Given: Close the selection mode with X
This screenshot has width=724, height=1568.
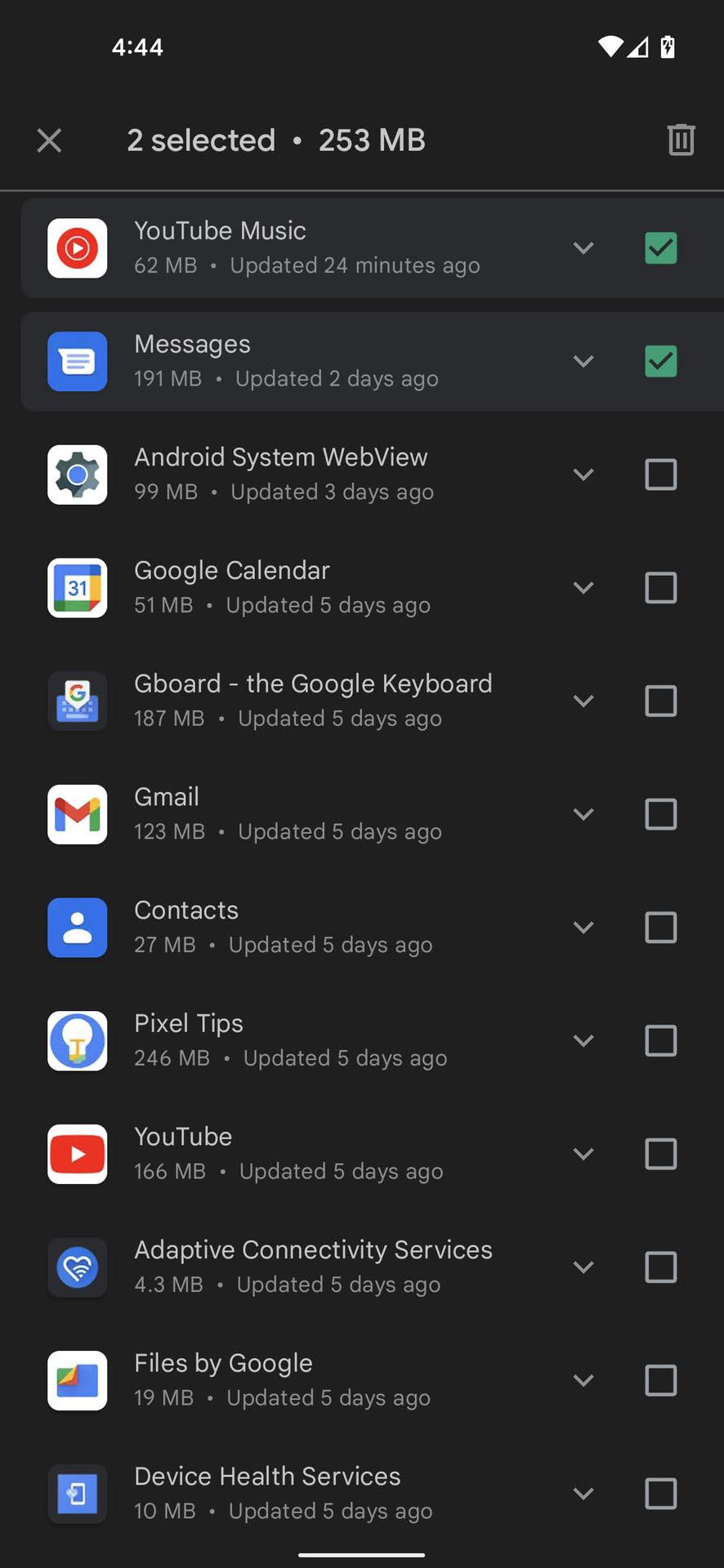Looking at the screenshot, I should [49, 140].
